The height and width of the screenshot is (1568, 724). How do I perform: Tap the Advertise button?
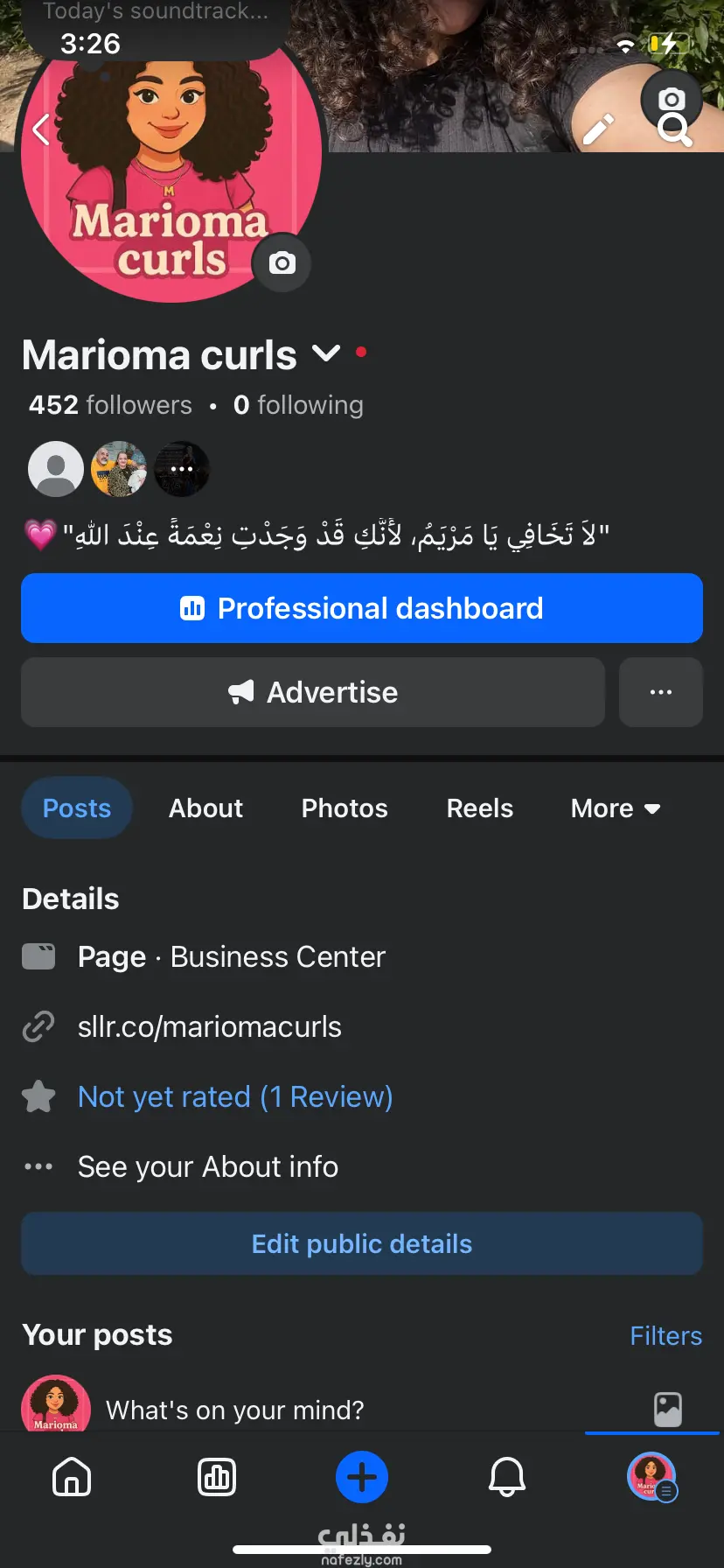313,692
